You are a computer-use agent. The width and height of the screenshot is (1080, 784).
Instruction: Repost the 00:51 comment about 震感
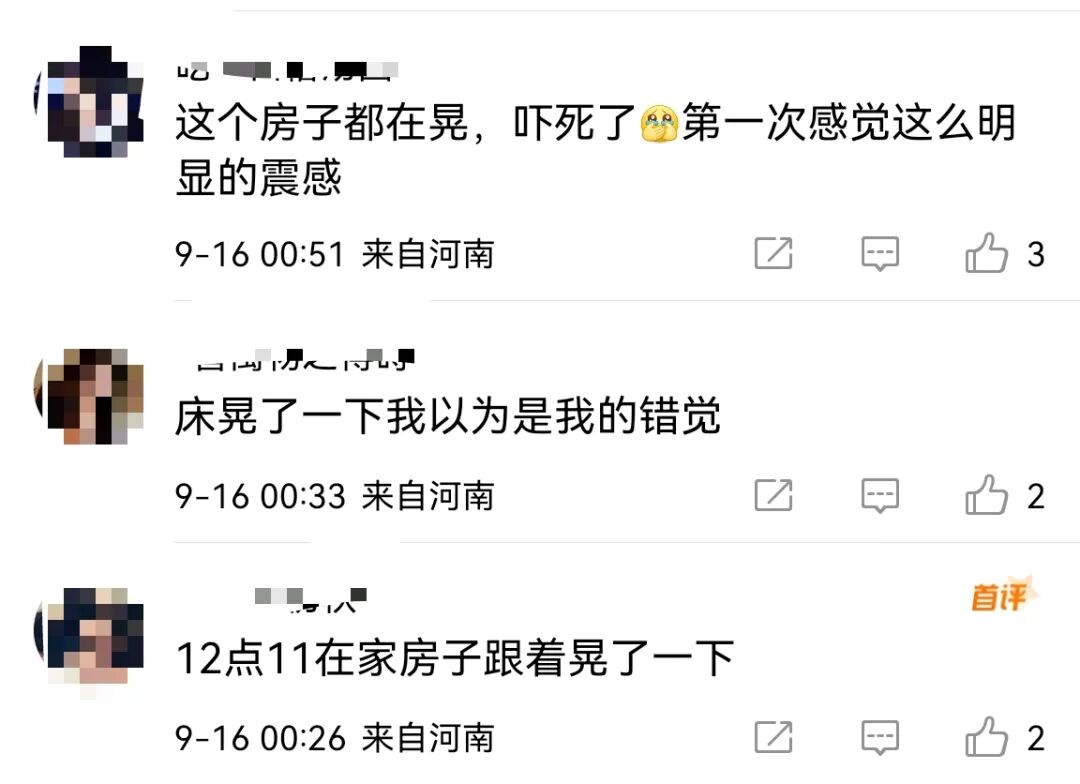click(773, 254)
